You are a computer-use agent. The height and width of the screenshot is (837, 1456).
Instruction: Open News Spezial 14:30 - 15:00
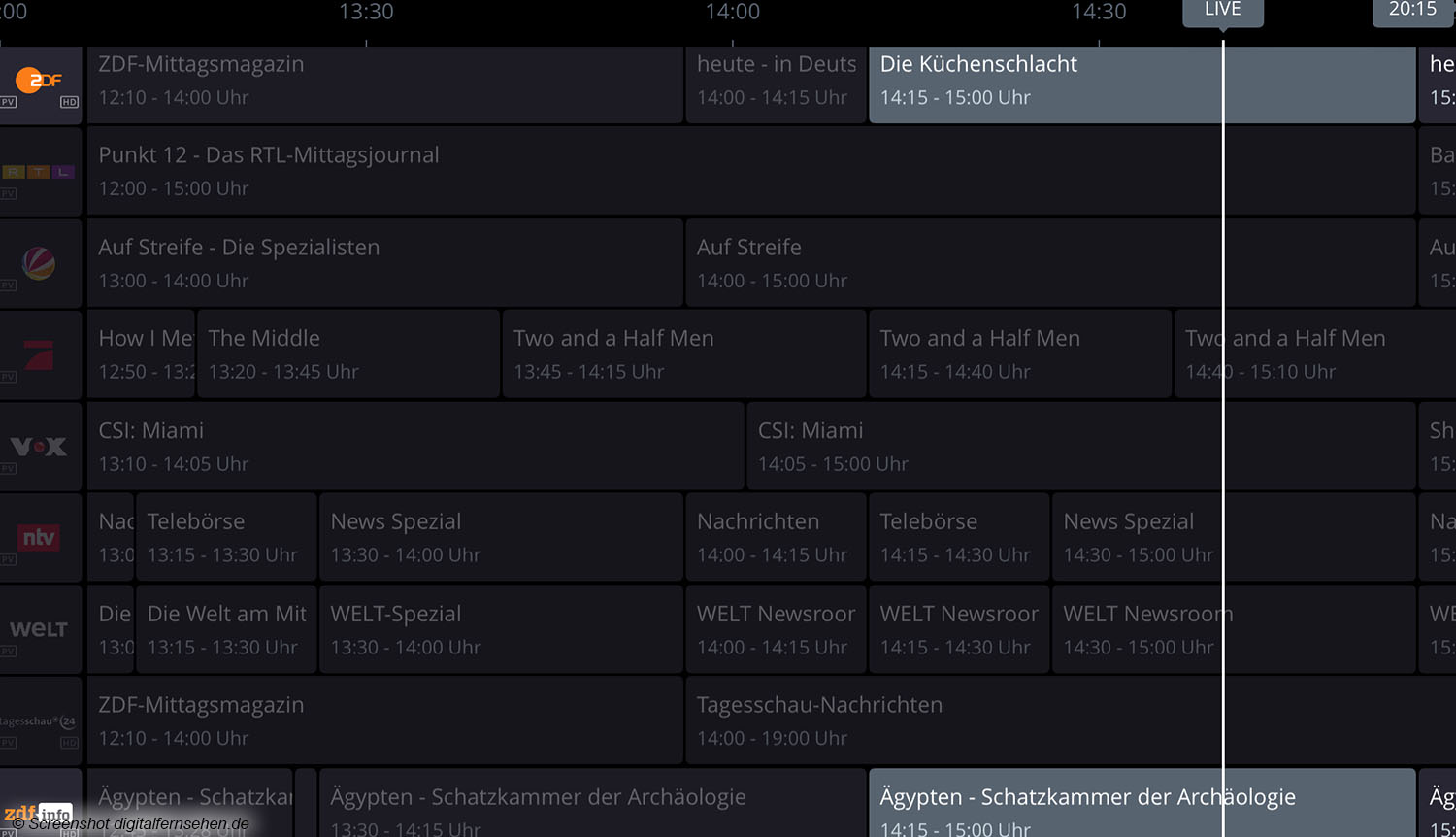(1233, 538)
